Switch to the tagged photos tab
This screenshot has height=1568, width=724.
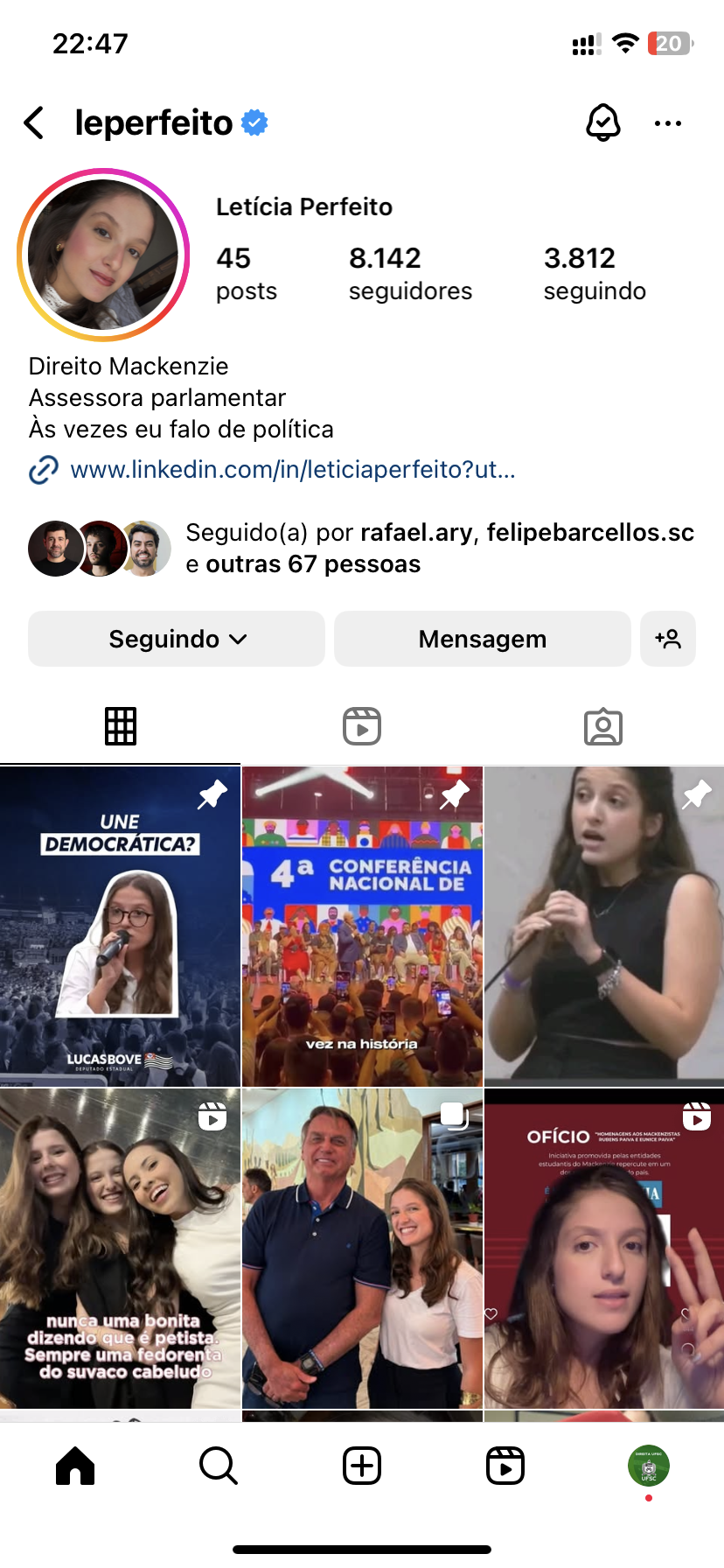point(603,726)
